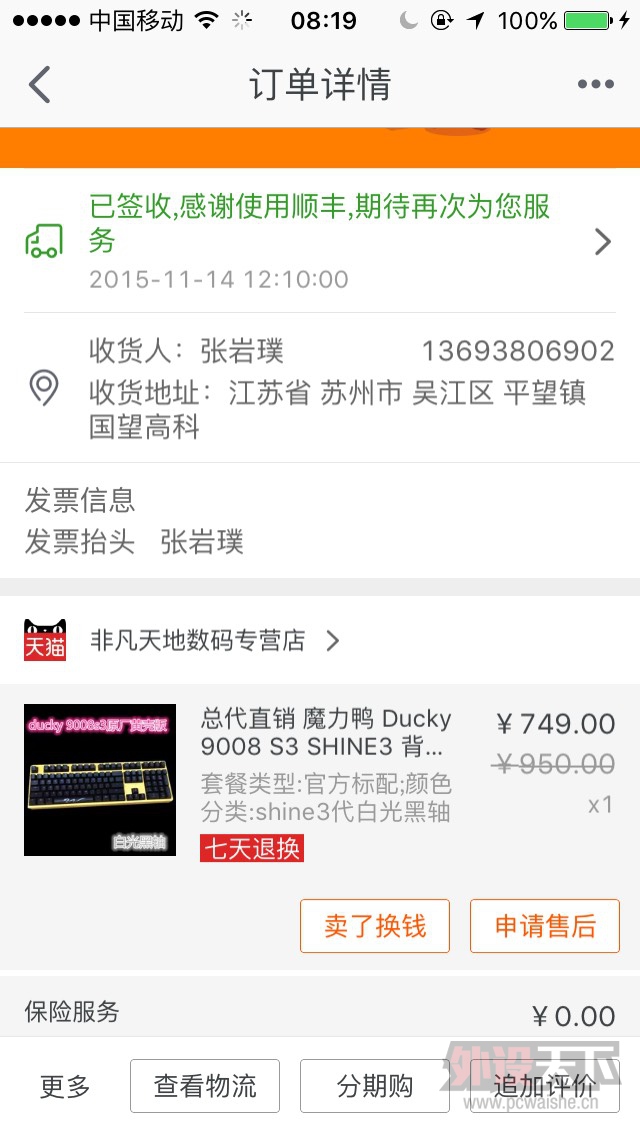Open the three-dot overflow menu
The height and width of the screenshot is (1136, 640).
595,85
